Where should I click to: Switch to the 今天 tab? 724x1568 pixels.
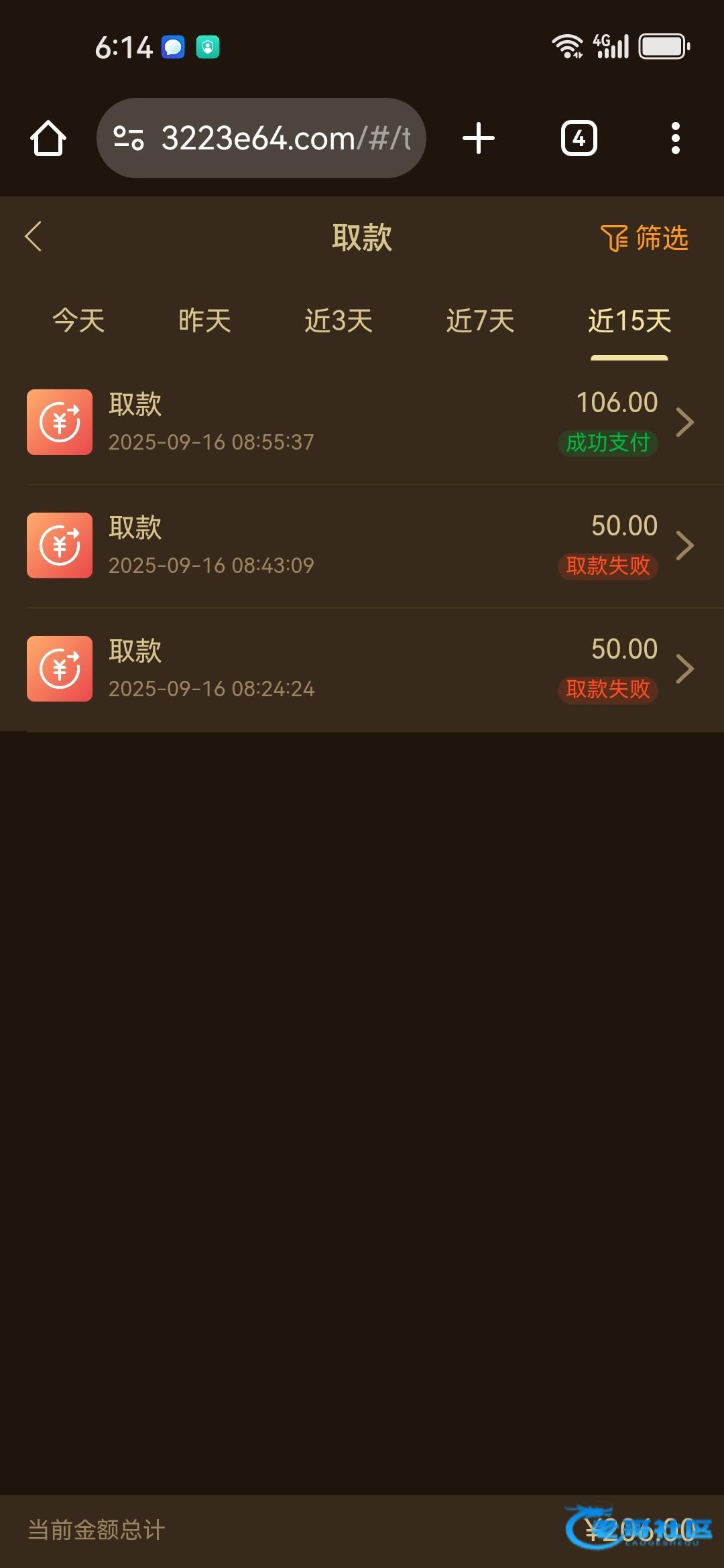pos(79,320)
